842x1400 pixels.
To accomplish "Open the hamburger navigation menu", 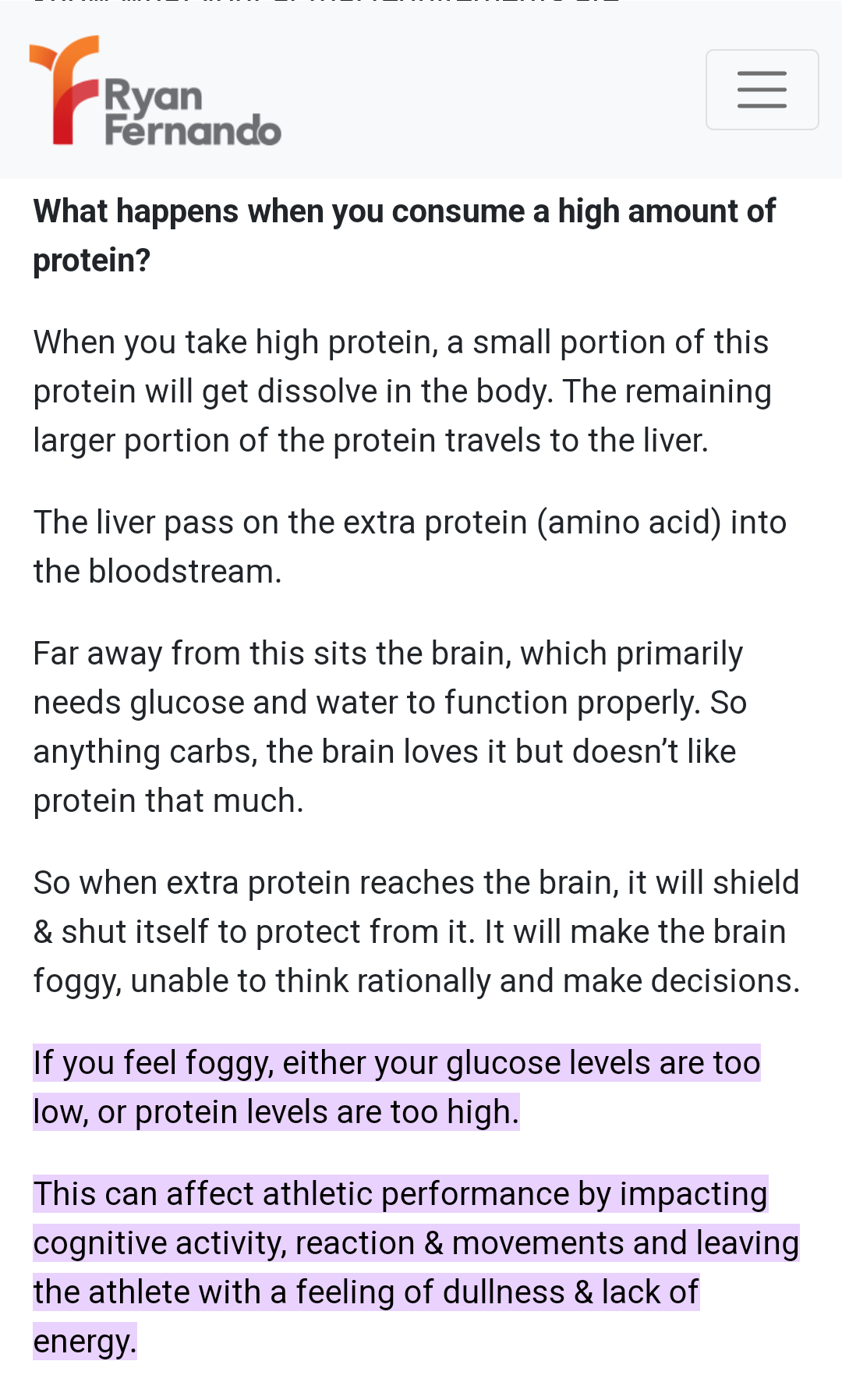I will 762,90.
